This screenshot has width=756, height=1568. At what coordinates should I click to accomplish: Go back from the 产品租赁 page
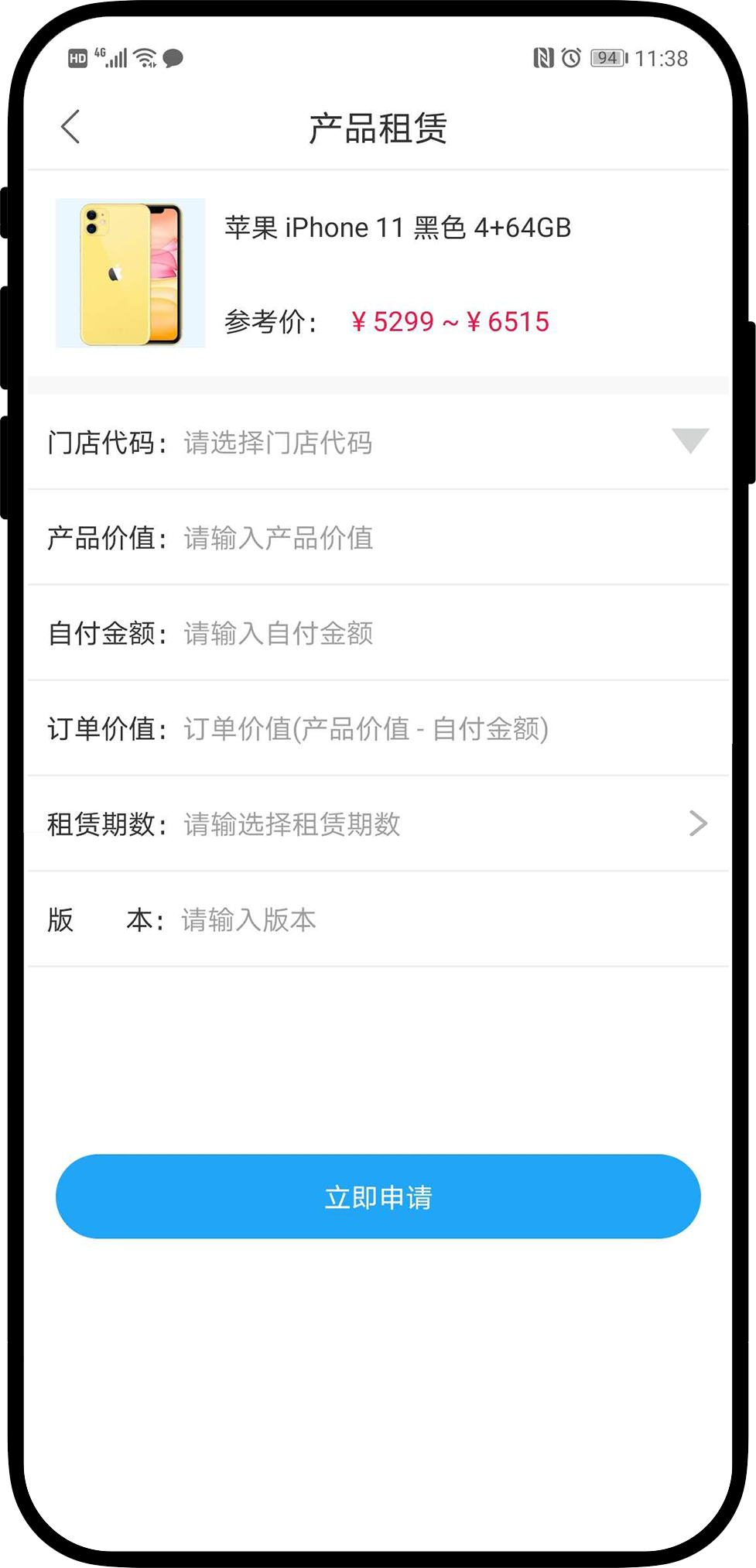[x=70, y=127]
